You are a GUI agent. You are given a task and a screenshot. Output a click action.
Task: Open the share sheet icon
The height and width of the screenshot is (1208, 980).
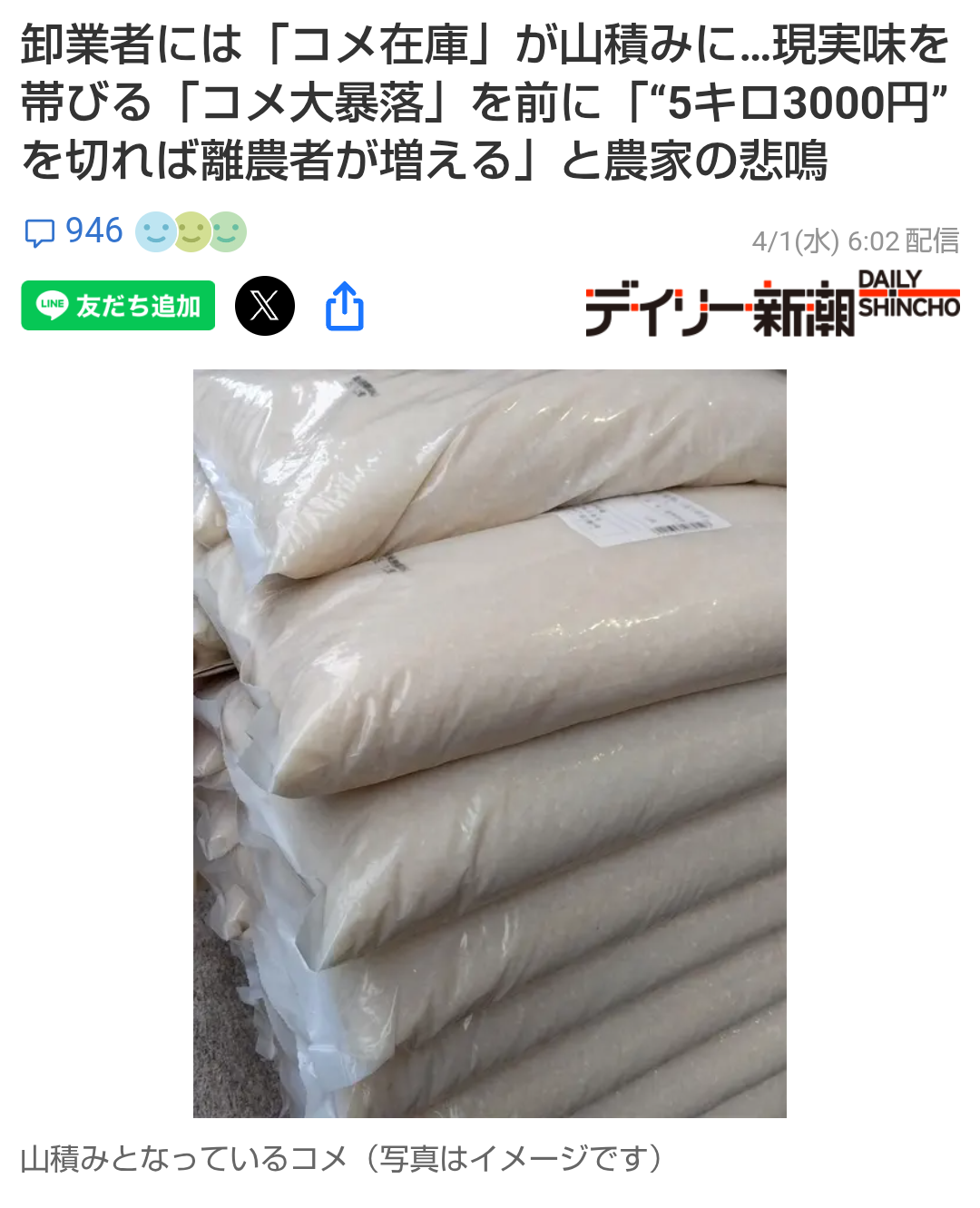click(x=345, y=307)
